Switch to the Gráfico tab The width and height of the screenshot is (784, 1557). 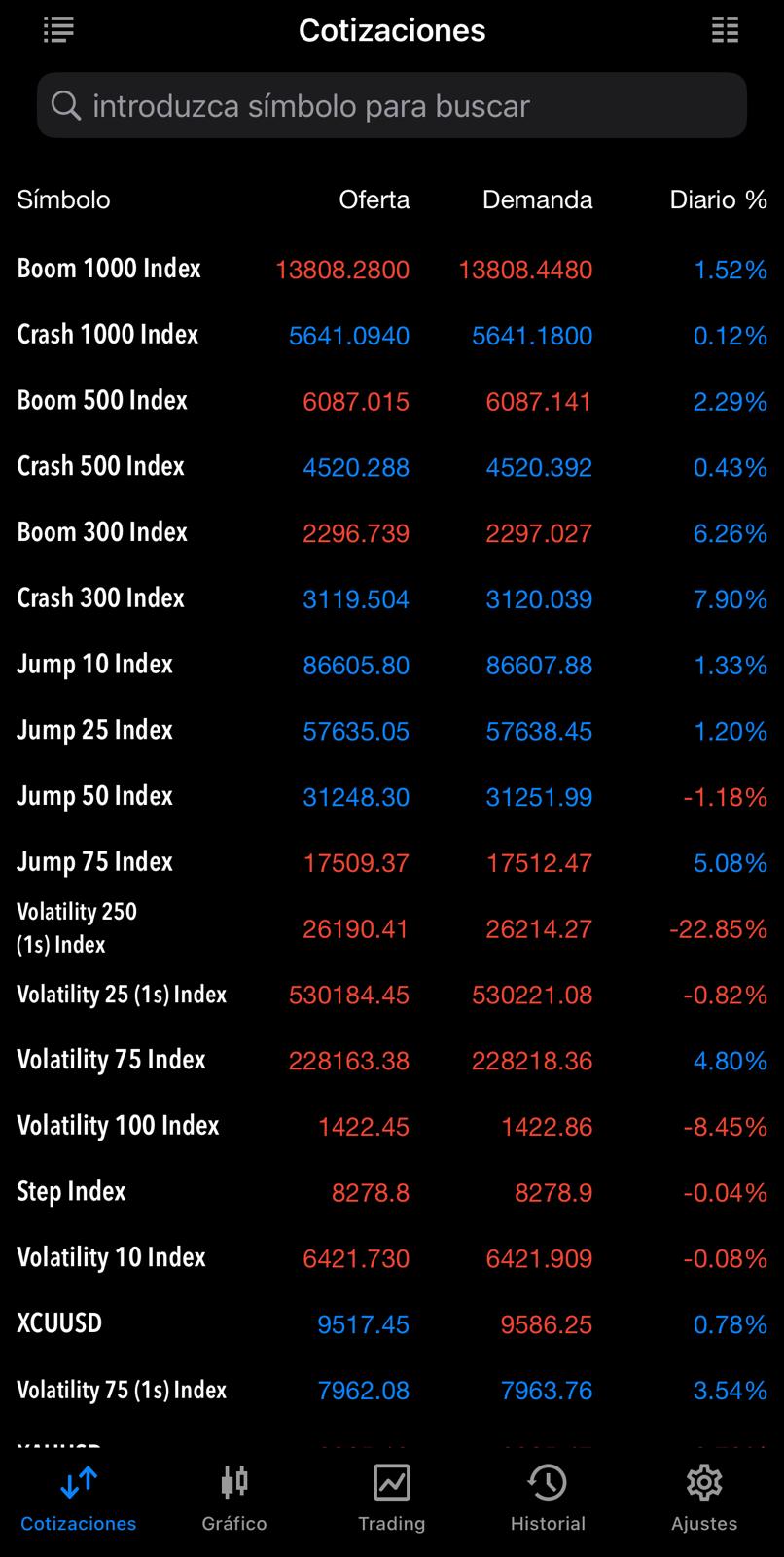pos(234,1499)
